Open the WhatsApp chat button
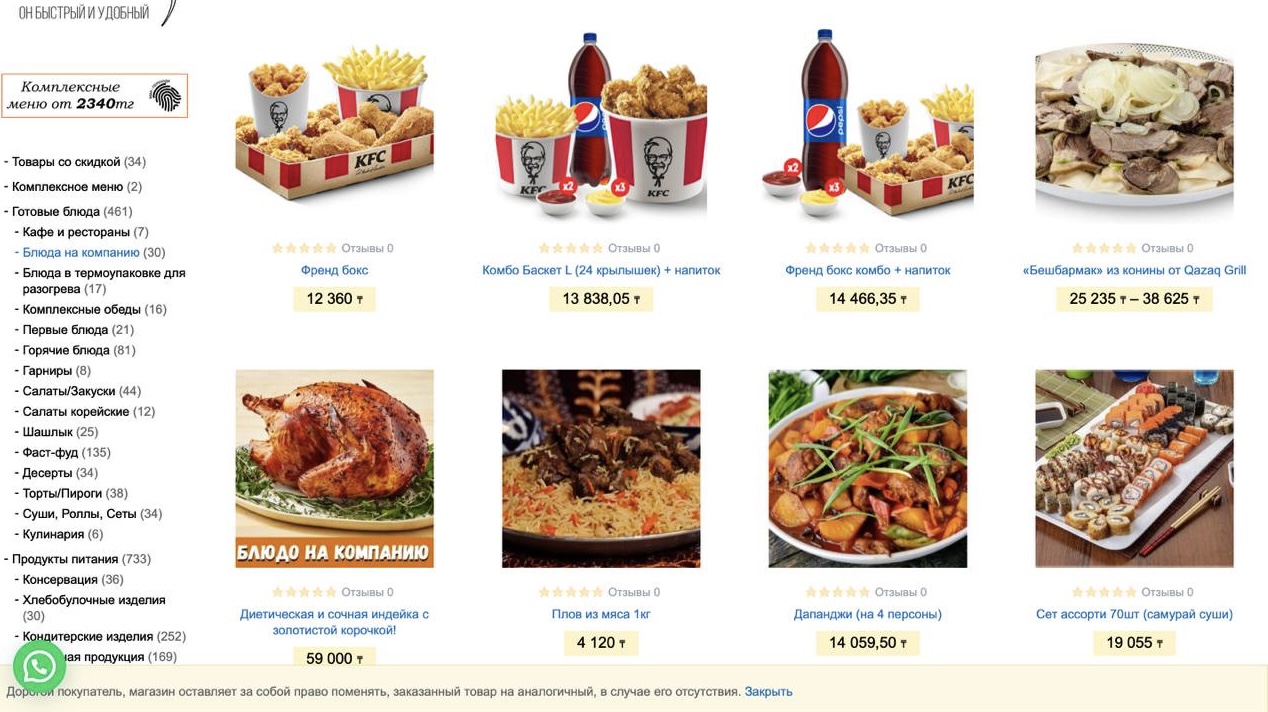 [x=39, y=666]
